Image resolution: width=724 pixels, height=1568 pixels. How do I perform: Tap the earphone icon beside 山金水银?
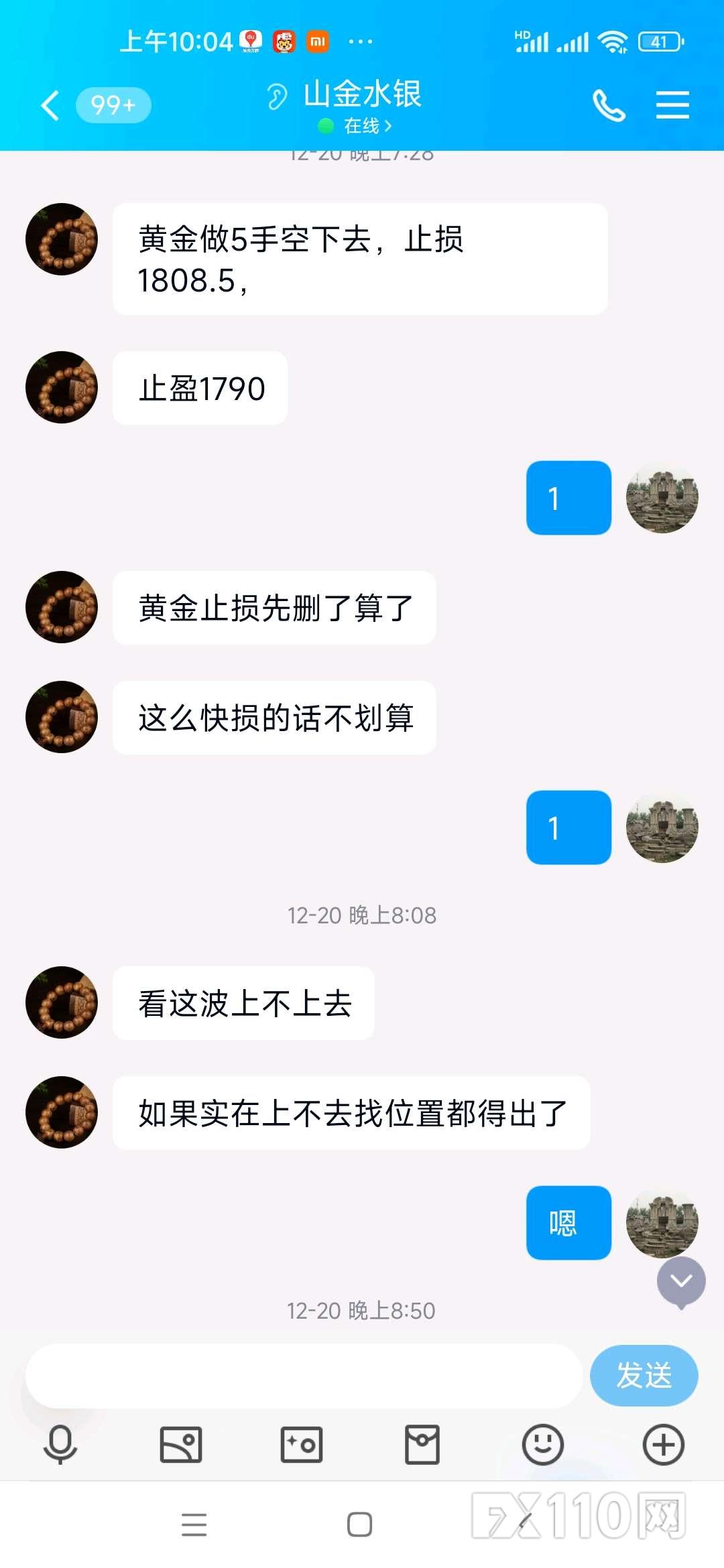coord(276,96)
